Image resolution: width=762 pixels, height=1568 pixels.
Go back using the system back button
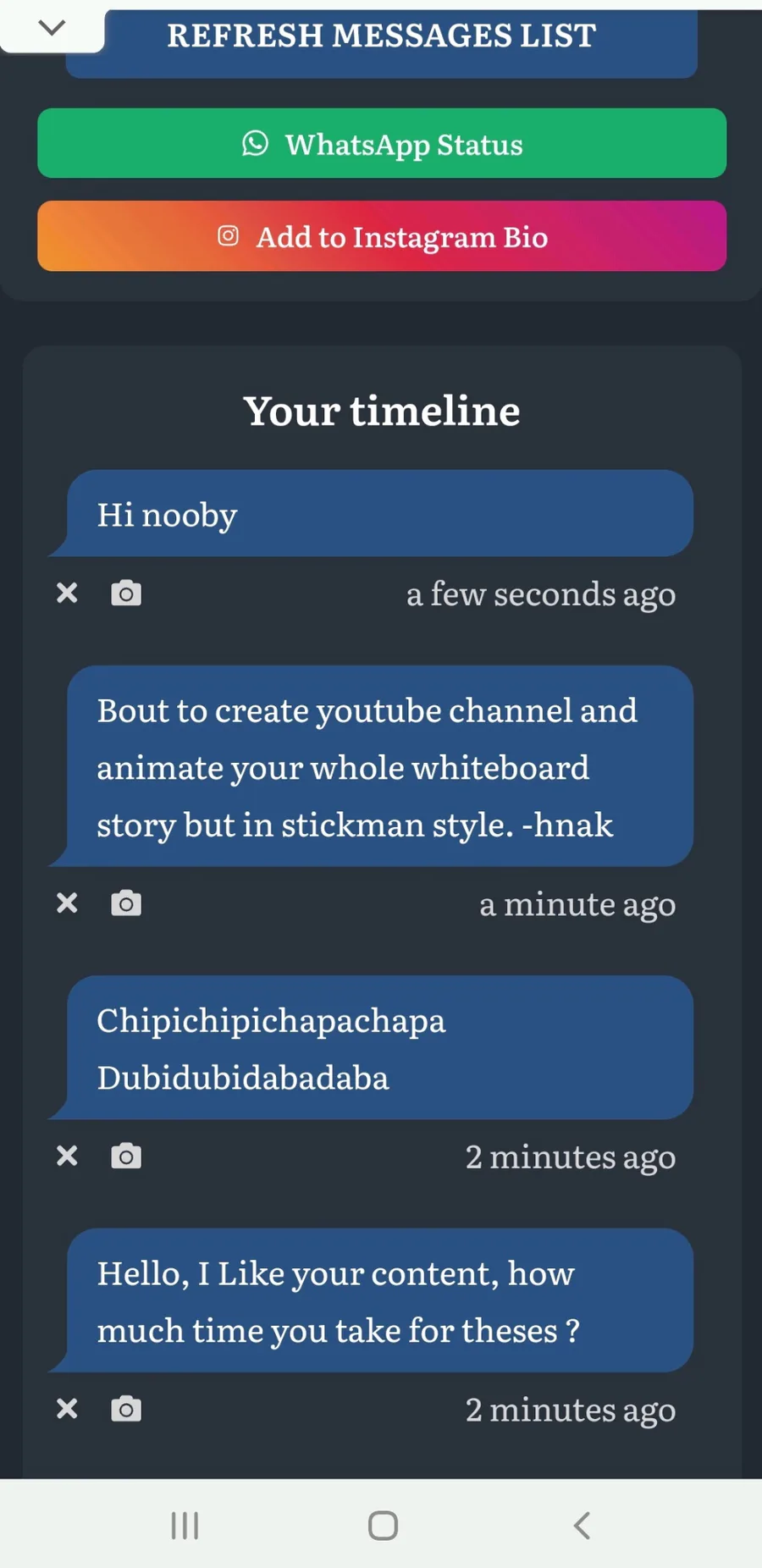pyautogui.click(x=582, y=1526)
